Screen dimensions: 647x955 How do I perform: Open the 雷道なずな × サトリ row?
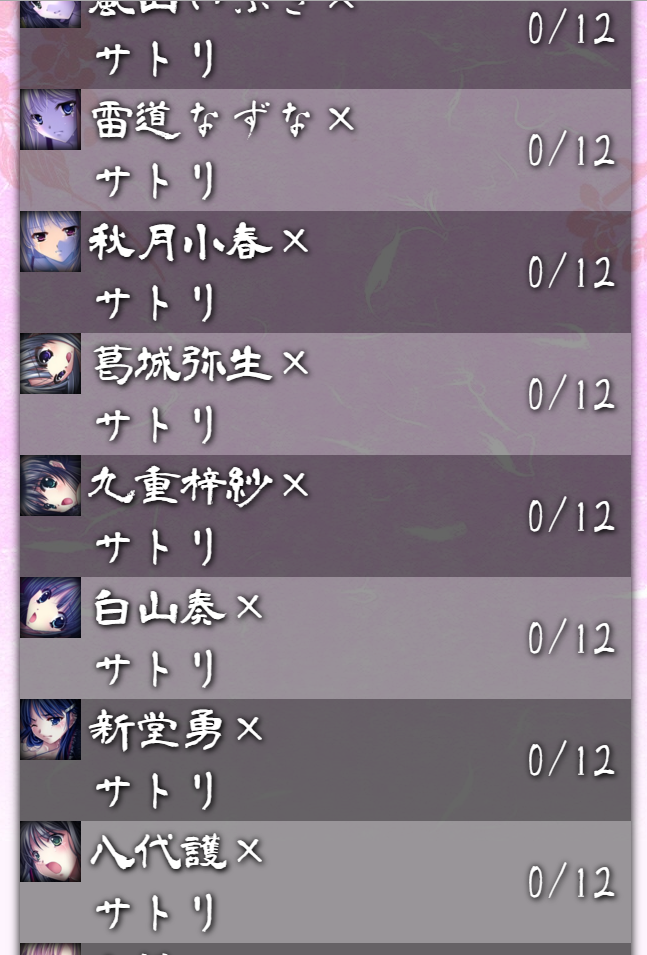pyautogui.click(x=325, y=150)
